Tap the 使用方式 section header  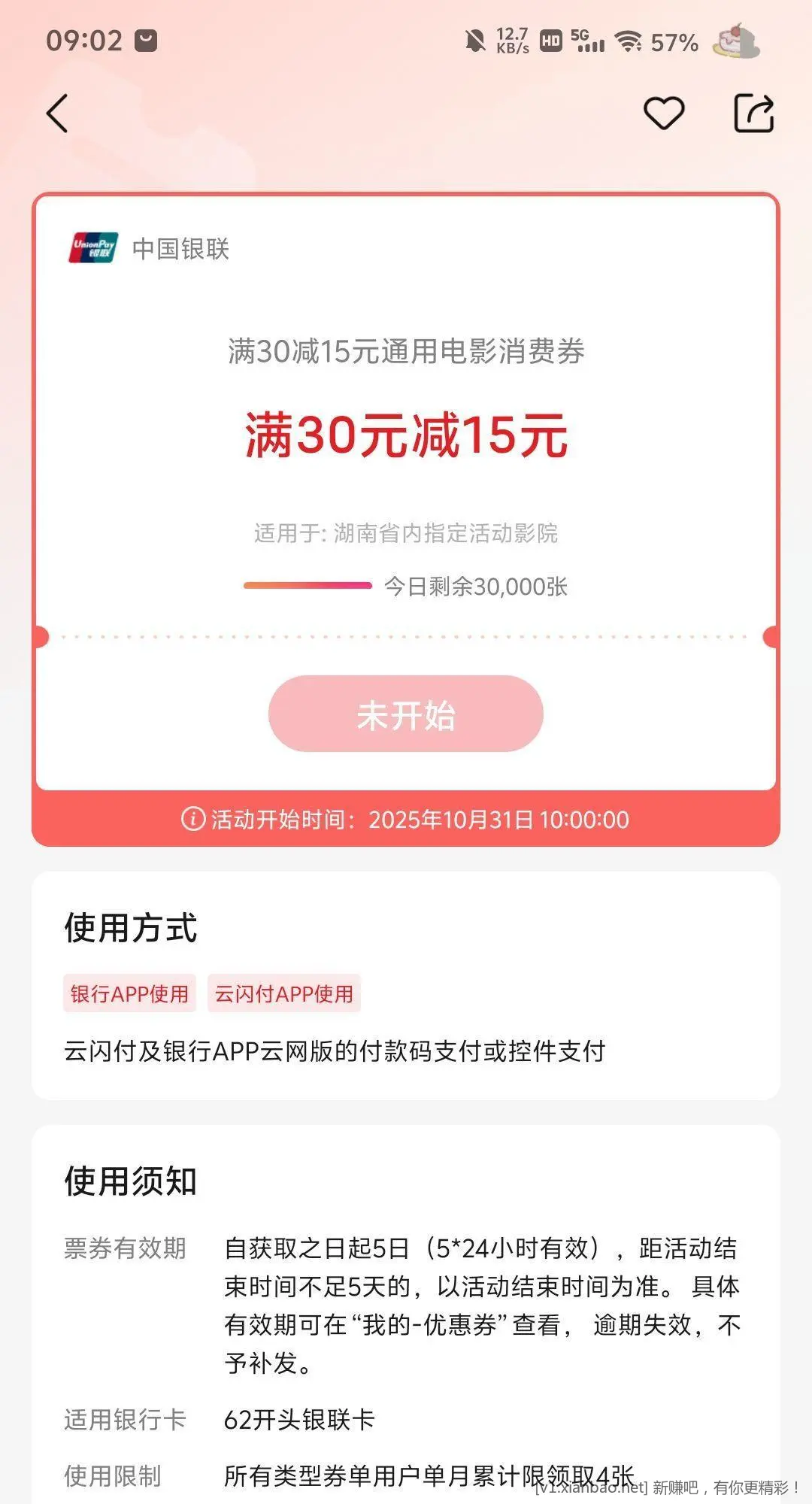129,929
